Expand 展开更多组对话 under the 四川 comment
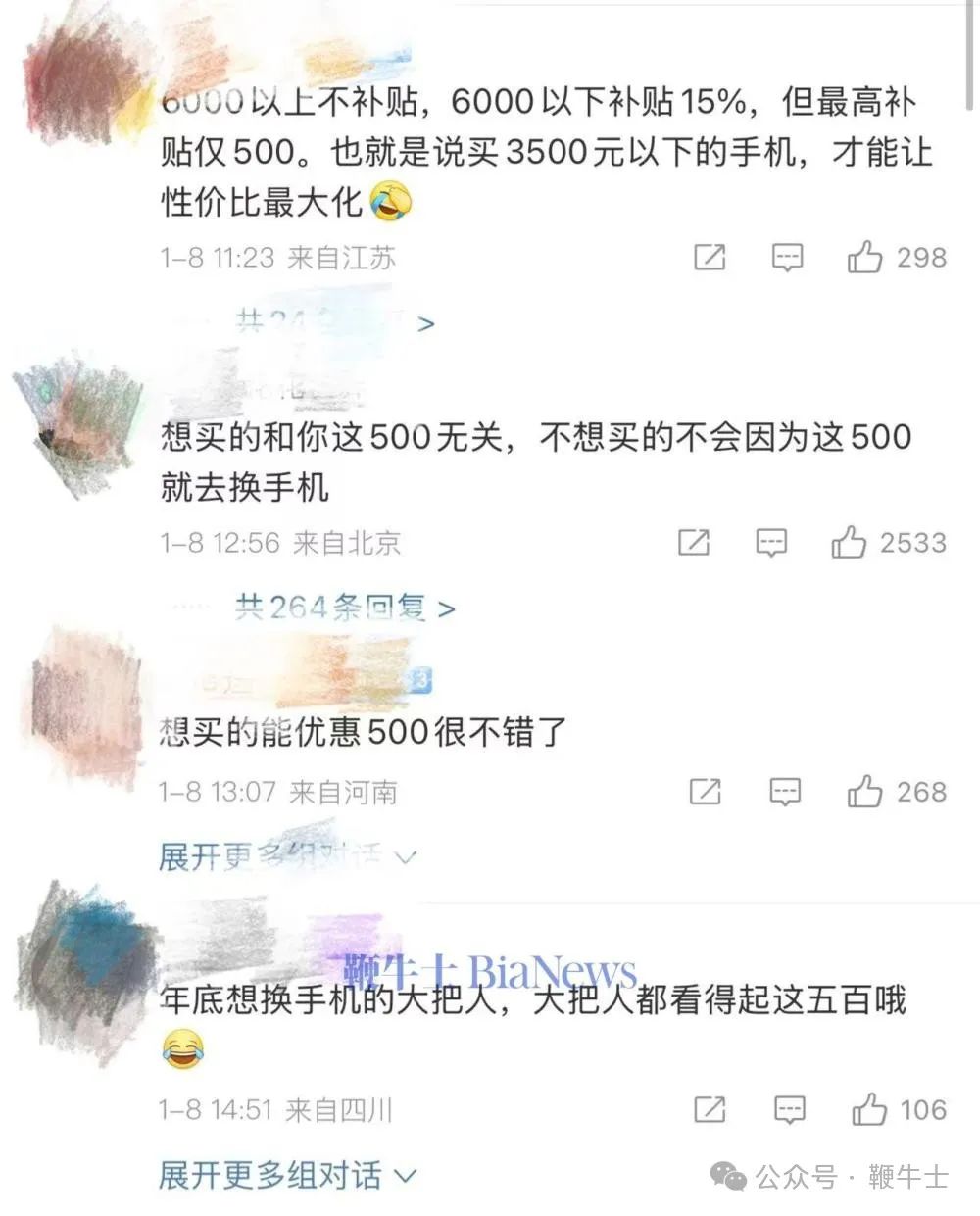Image resolution: width=980 pixels, height=1216 pixels. pos(286,1174)
